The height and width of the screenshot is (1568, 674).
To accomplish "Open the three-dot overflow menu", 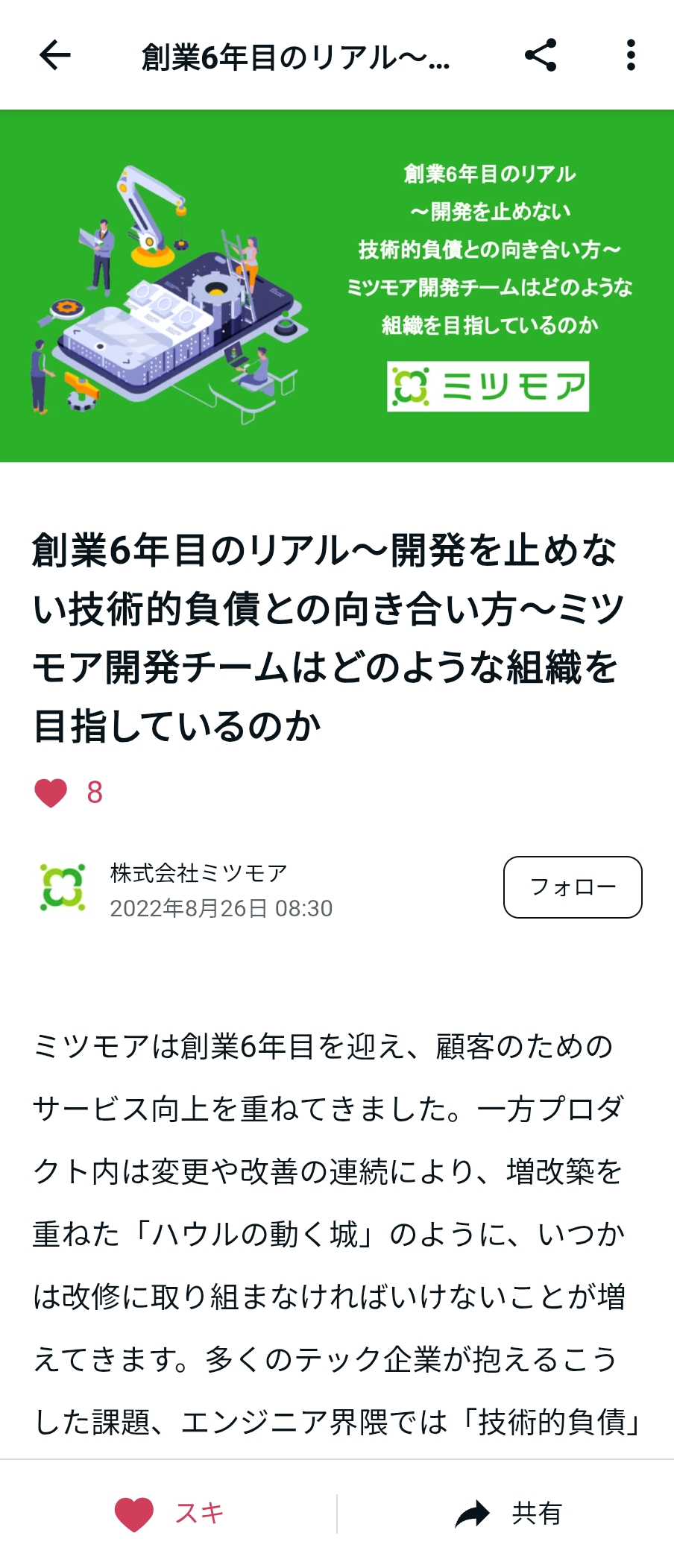I will (x=631, y=55).
